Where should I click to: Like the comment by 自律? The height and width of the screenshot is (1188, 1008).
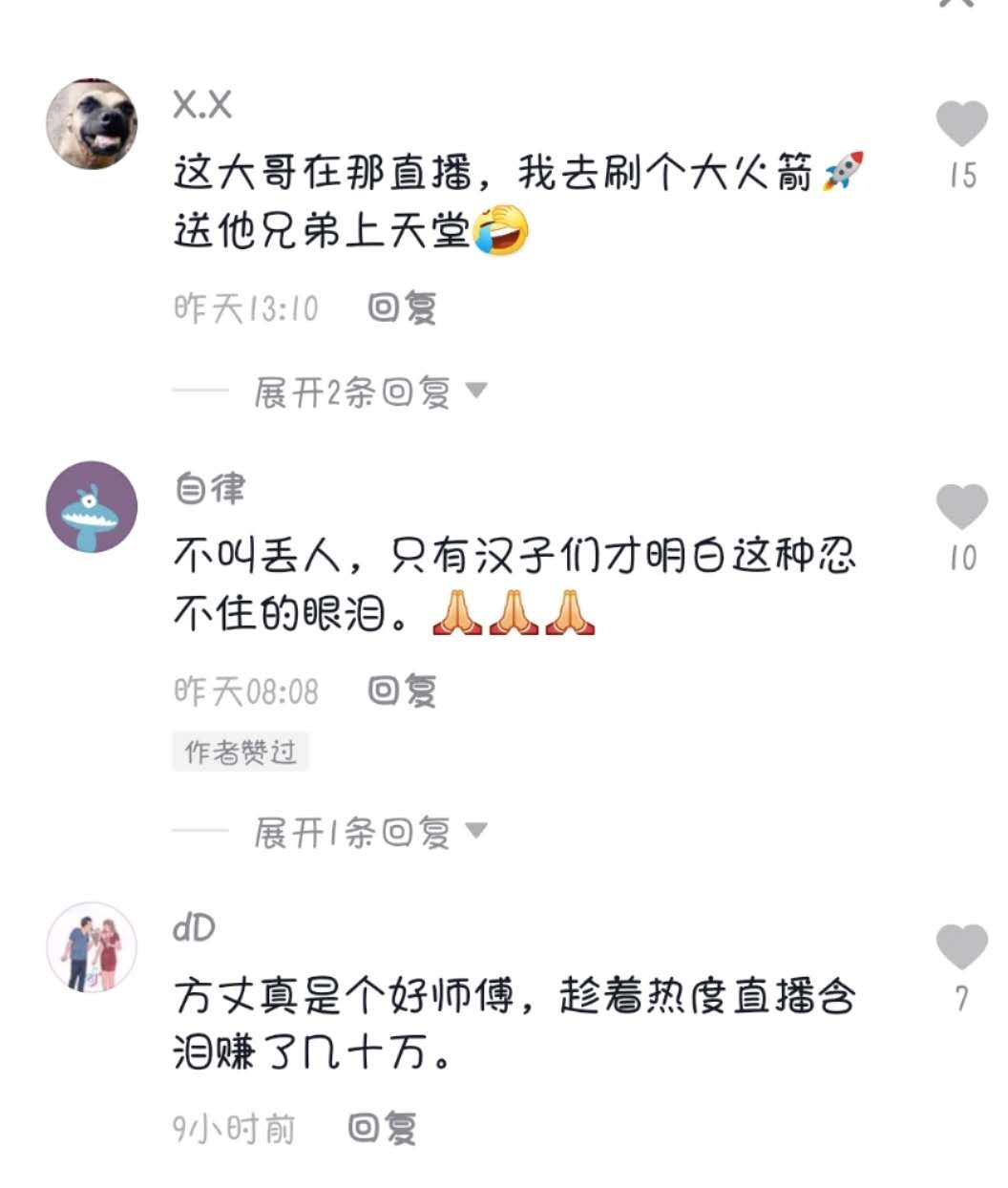[960, 506]
